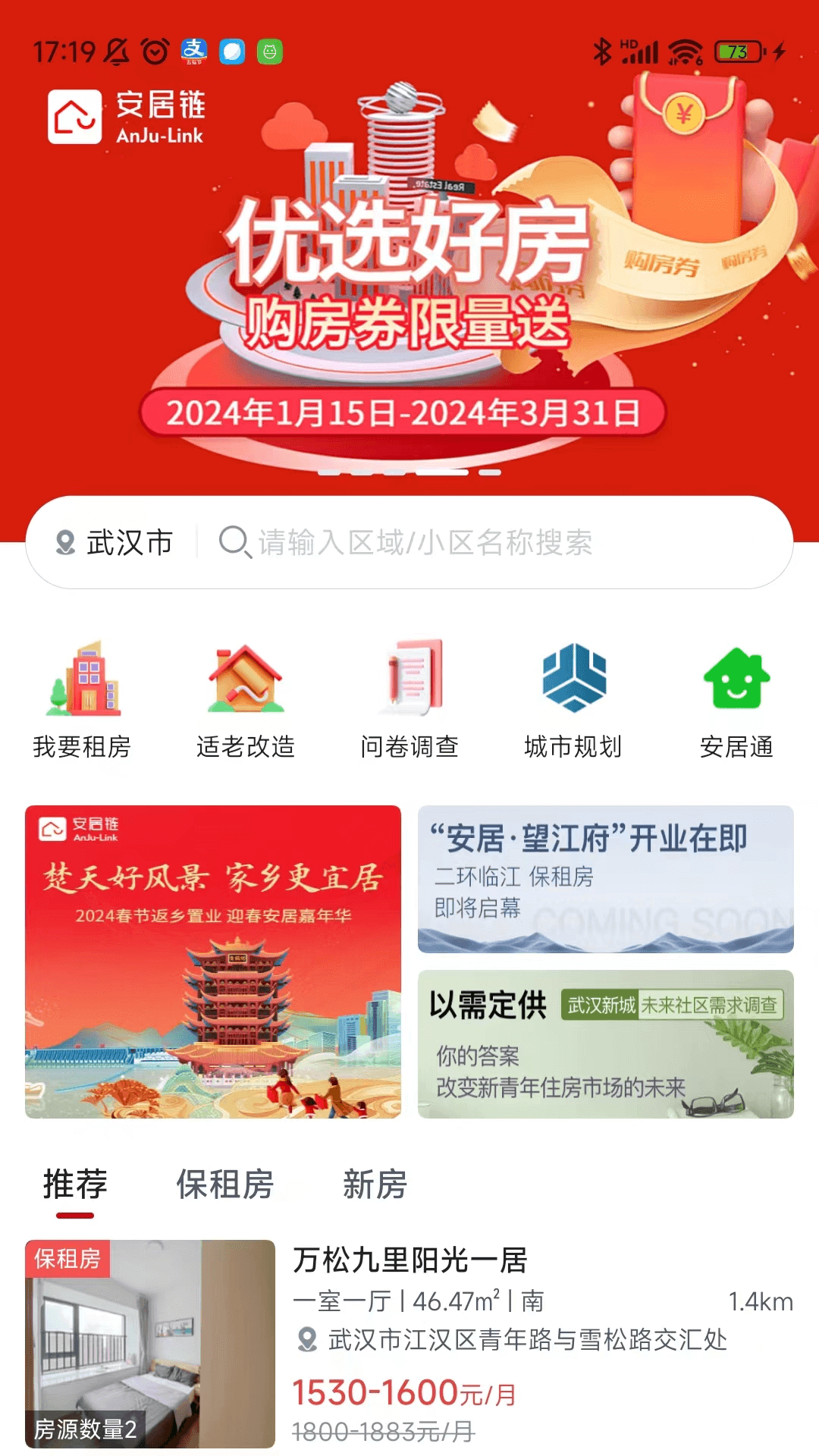Open the 安居·望江府 开业在即 card
Image resolution: width=819 pixels, height=1456 pixels.
605,879
